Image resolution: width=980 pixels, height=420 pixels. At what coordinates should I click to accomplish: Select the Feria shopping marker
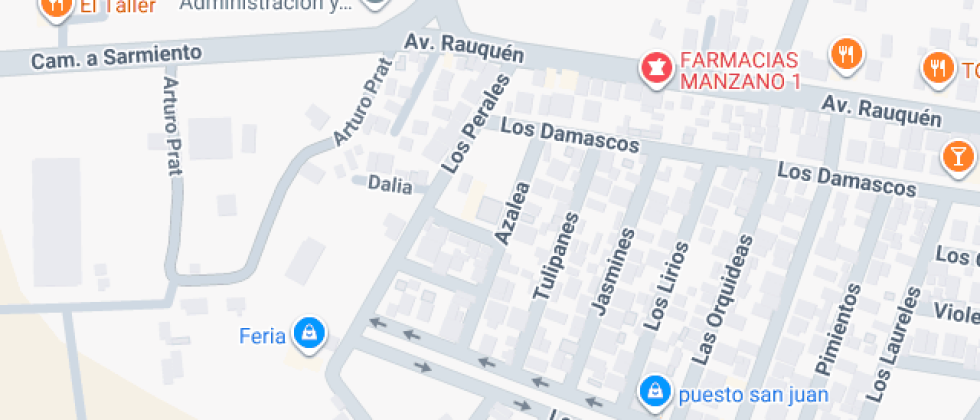point(309,333)
